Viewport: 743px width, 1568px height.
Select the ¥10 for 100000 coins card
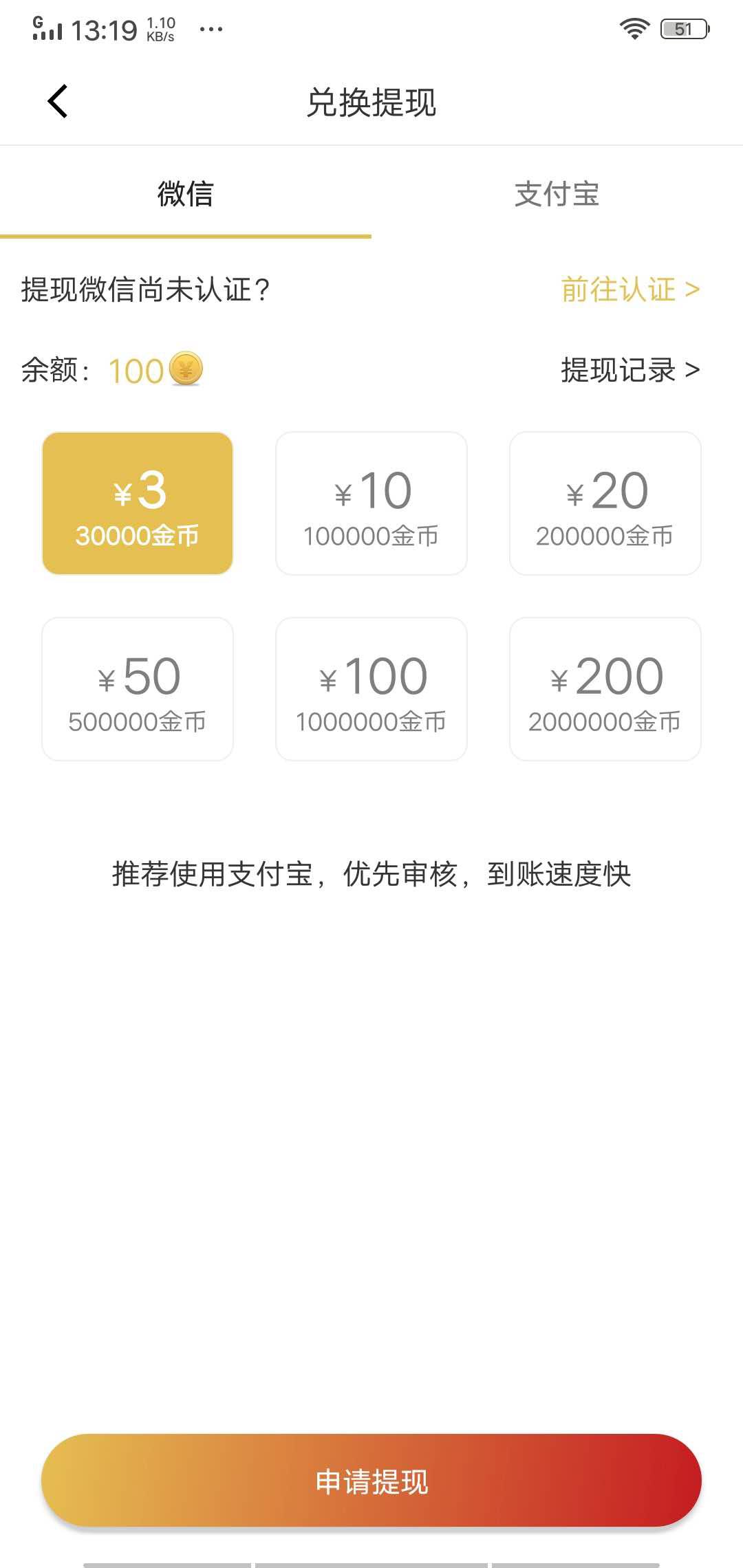tap(371, 502)
